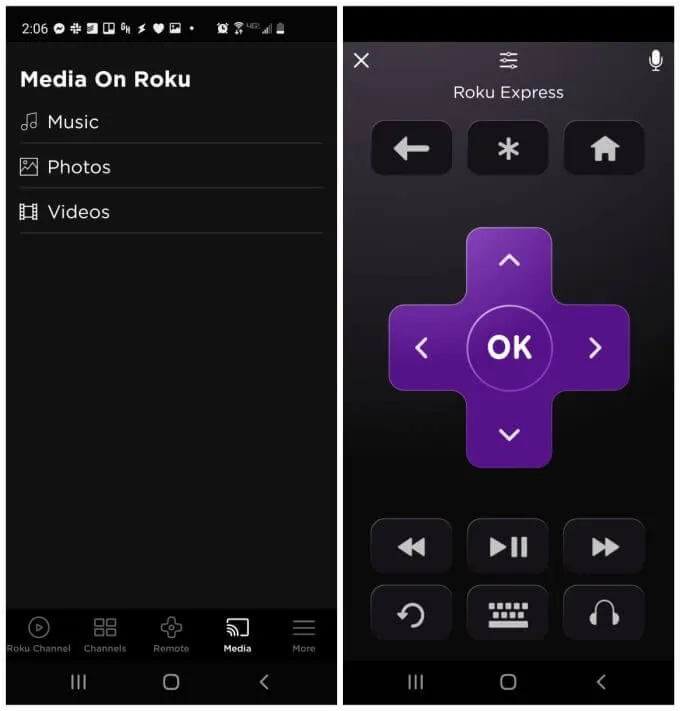The image size is (680, 711).
Task: Switch to the Roku Channel tab
Action: [38, 634]
